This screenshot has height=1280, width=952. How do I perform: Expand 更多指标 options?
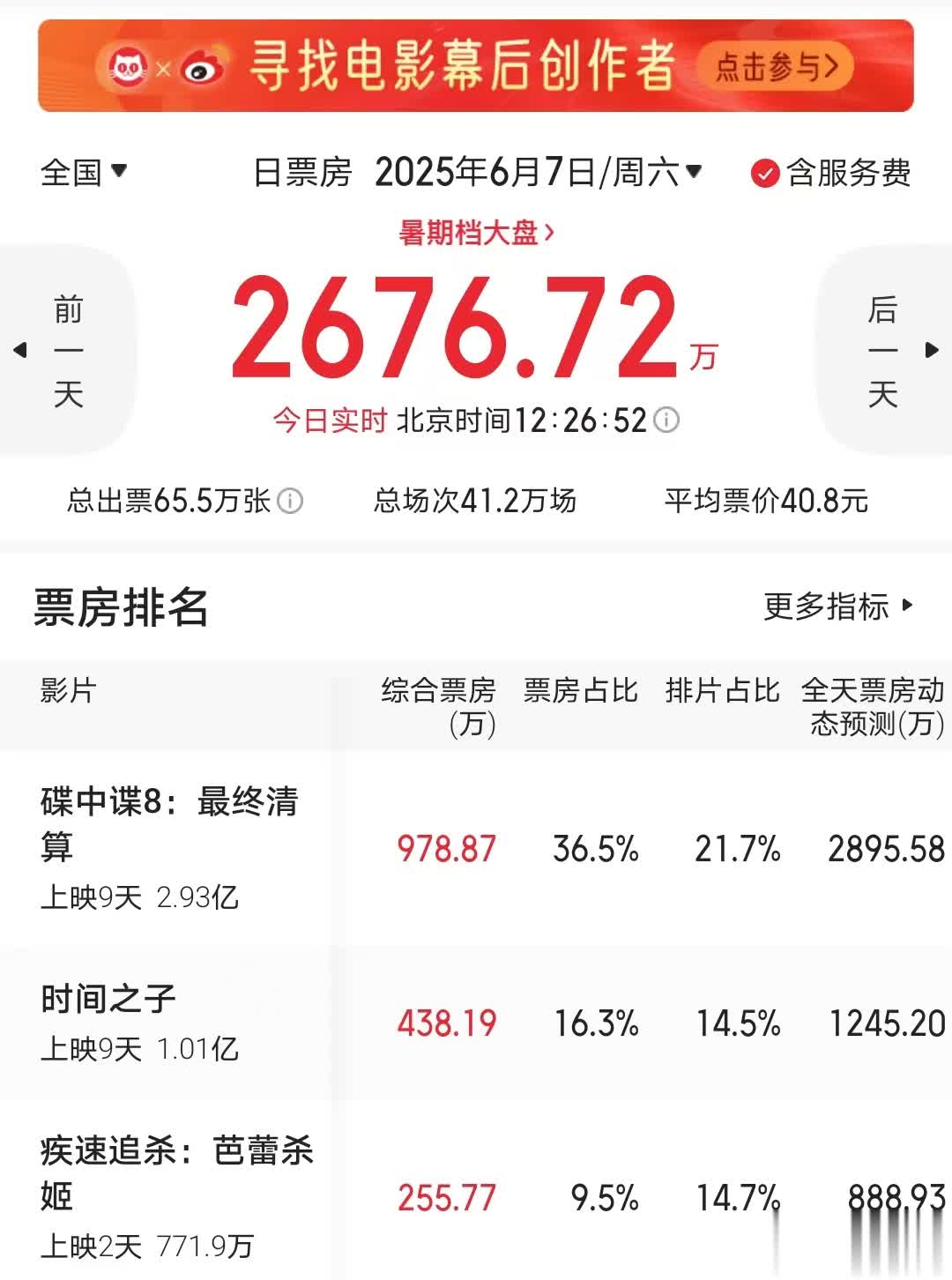click(837, 607)
